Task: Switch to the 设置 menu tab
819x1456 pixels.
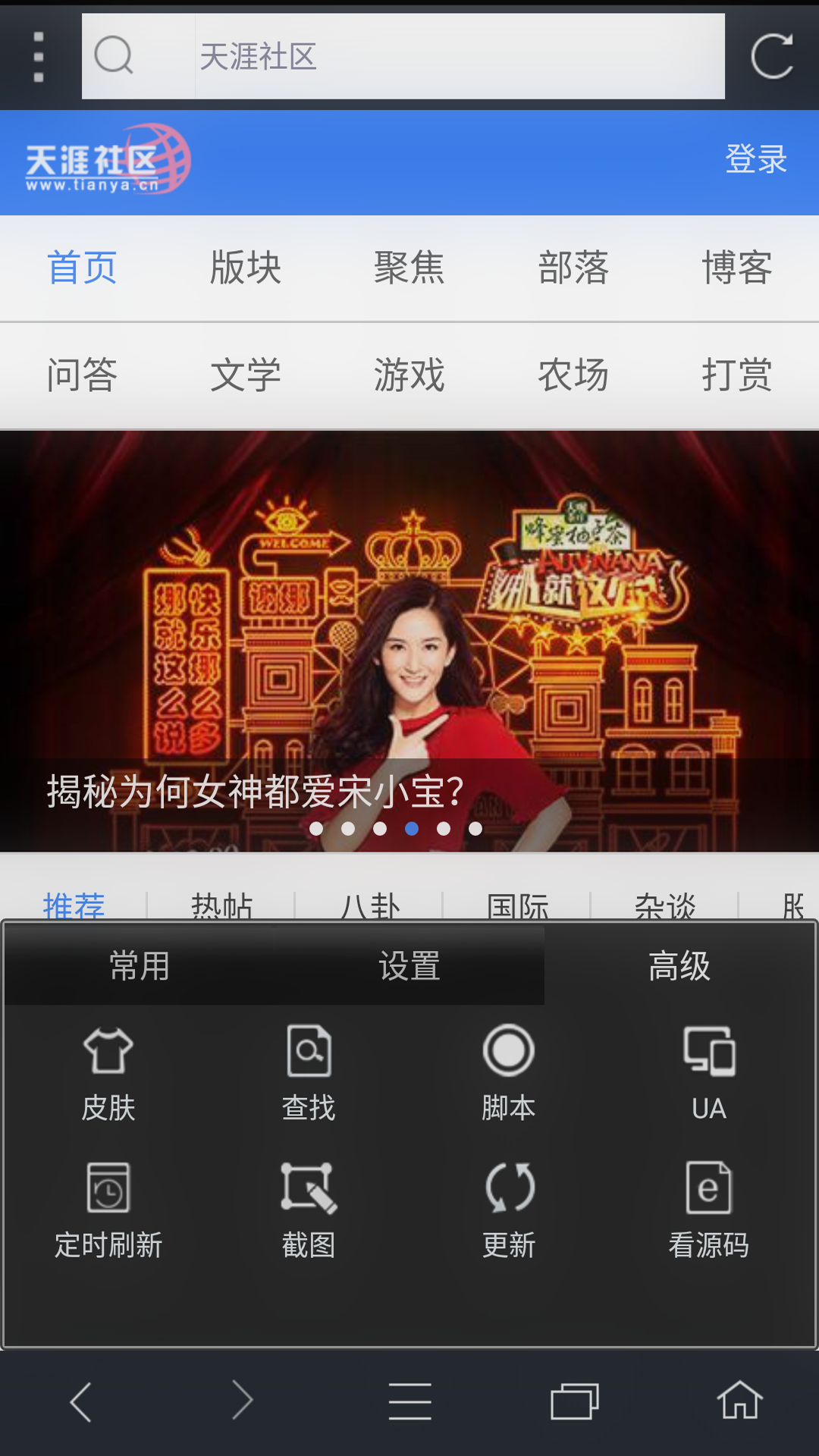Action: 409,966
